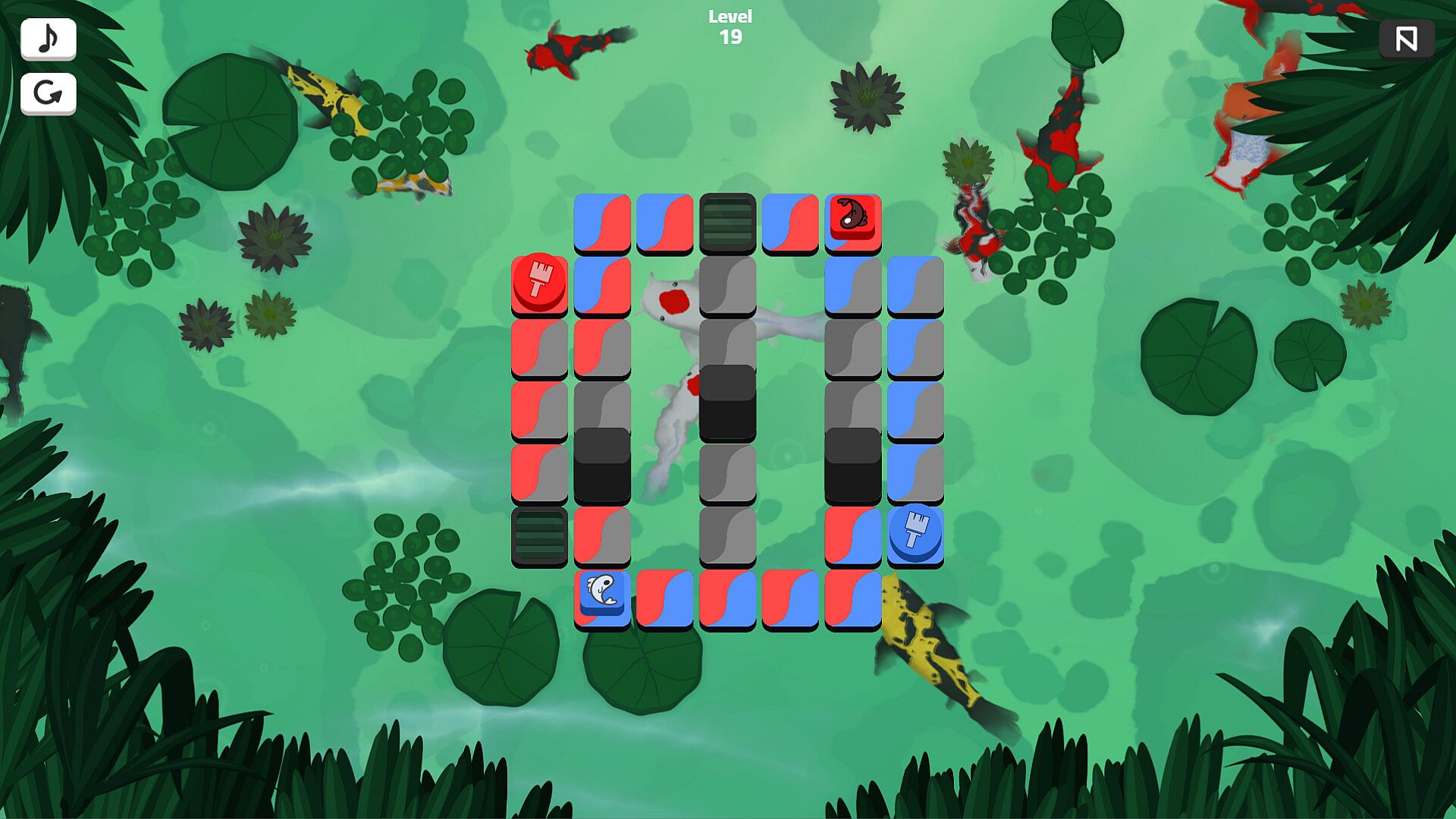This screenshot has height=819, width=1456.
Task: Open the N logo button
Action: point(1406,39)
